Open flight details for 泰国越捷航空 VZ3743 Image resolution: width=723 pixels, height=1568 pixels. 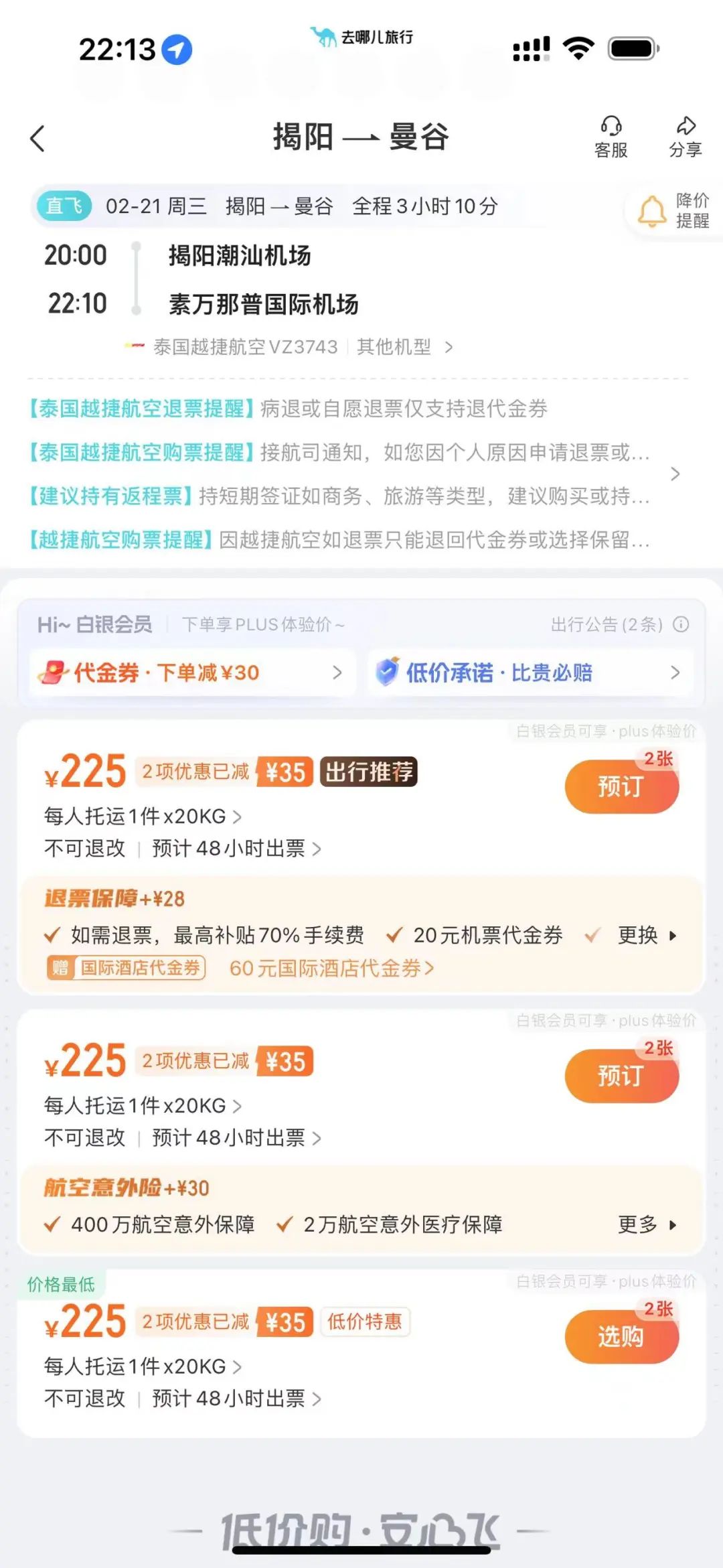point(289,347)
